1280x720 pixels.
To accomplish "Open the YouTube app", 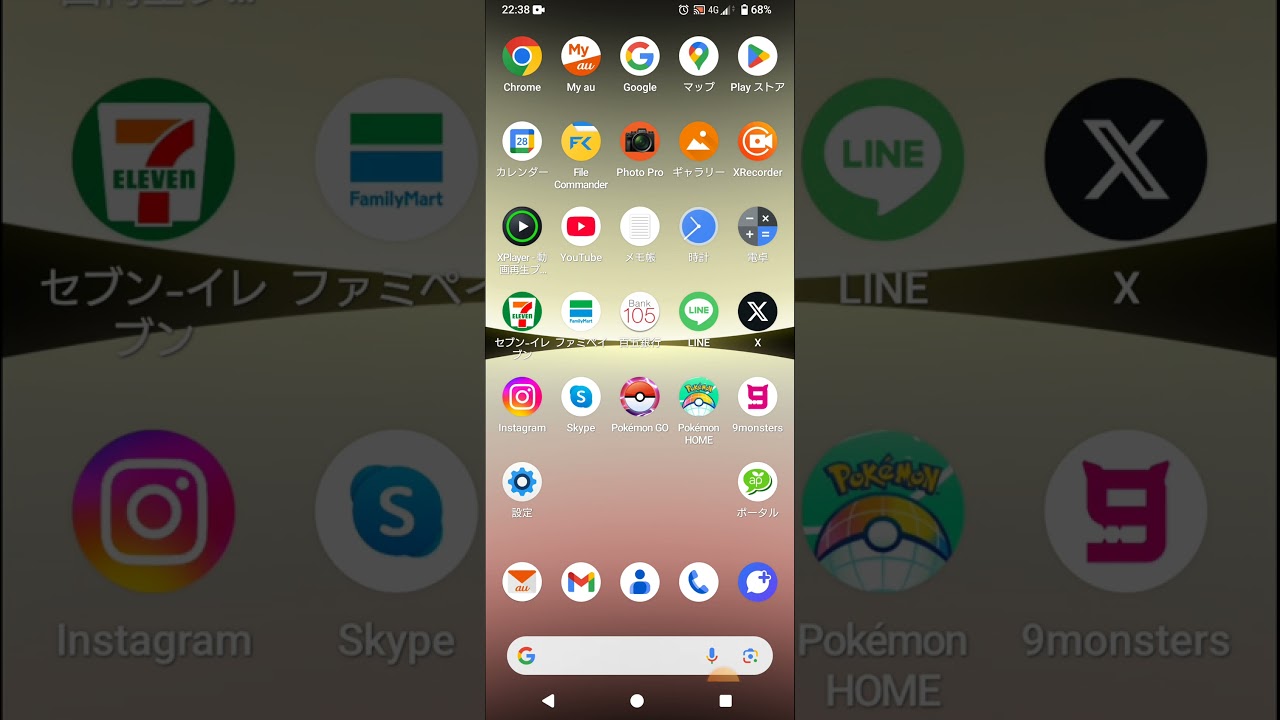I will click(x=581, y=227).
